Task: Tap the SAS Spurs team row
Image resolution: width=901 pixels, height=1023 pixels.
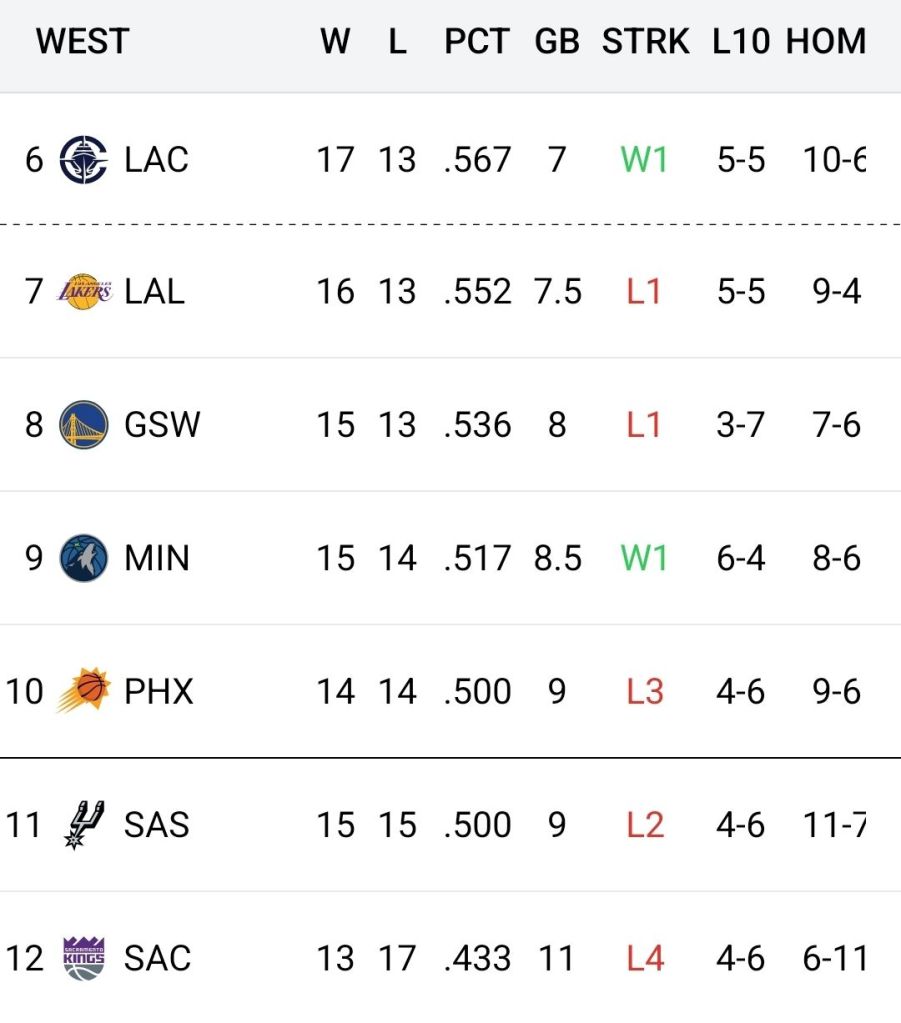Action: coord(156,825)
